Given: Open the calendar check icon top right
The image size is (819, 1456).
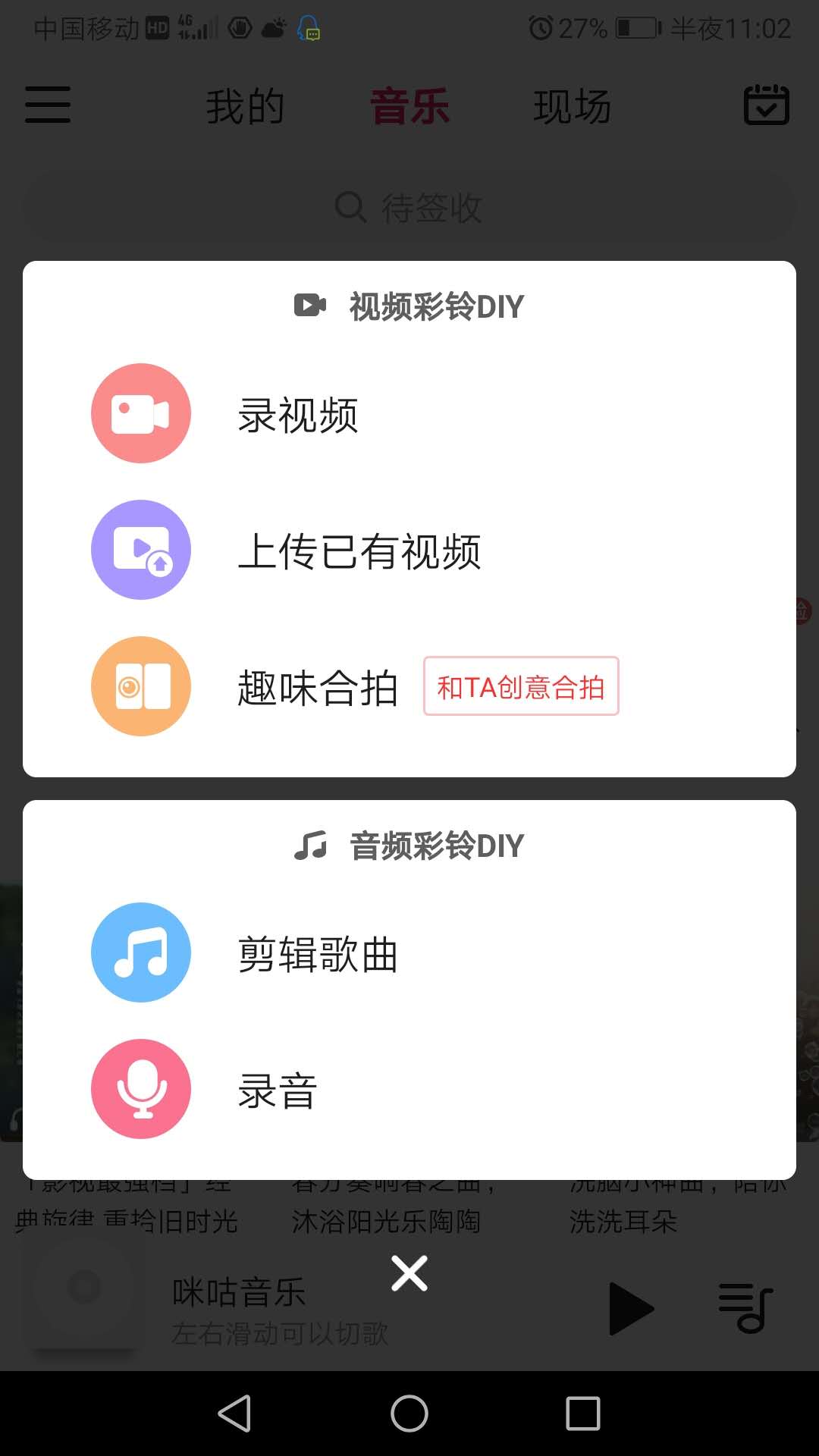Looking at the screenshot, I should [766, 105].
